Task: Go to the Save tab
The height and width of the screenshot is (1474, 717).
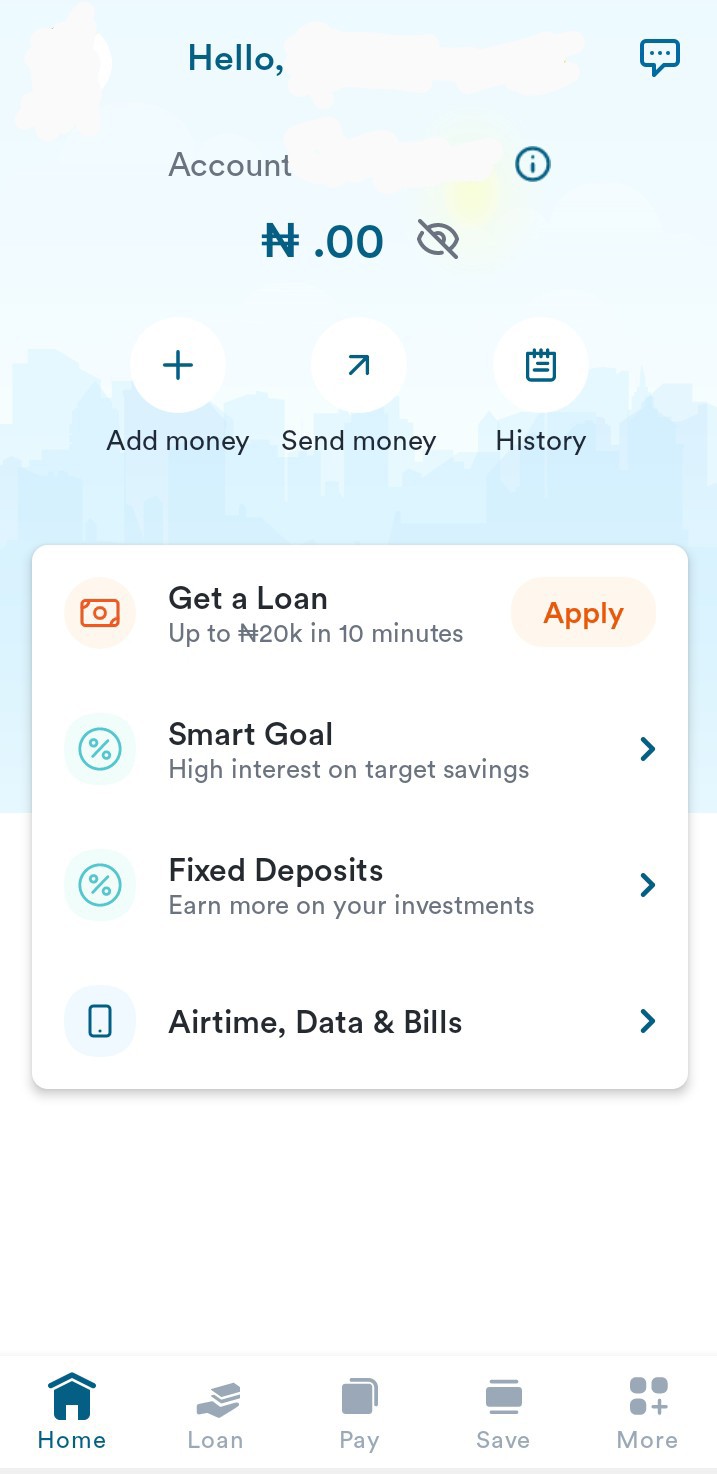Action: pos(503,1411)
